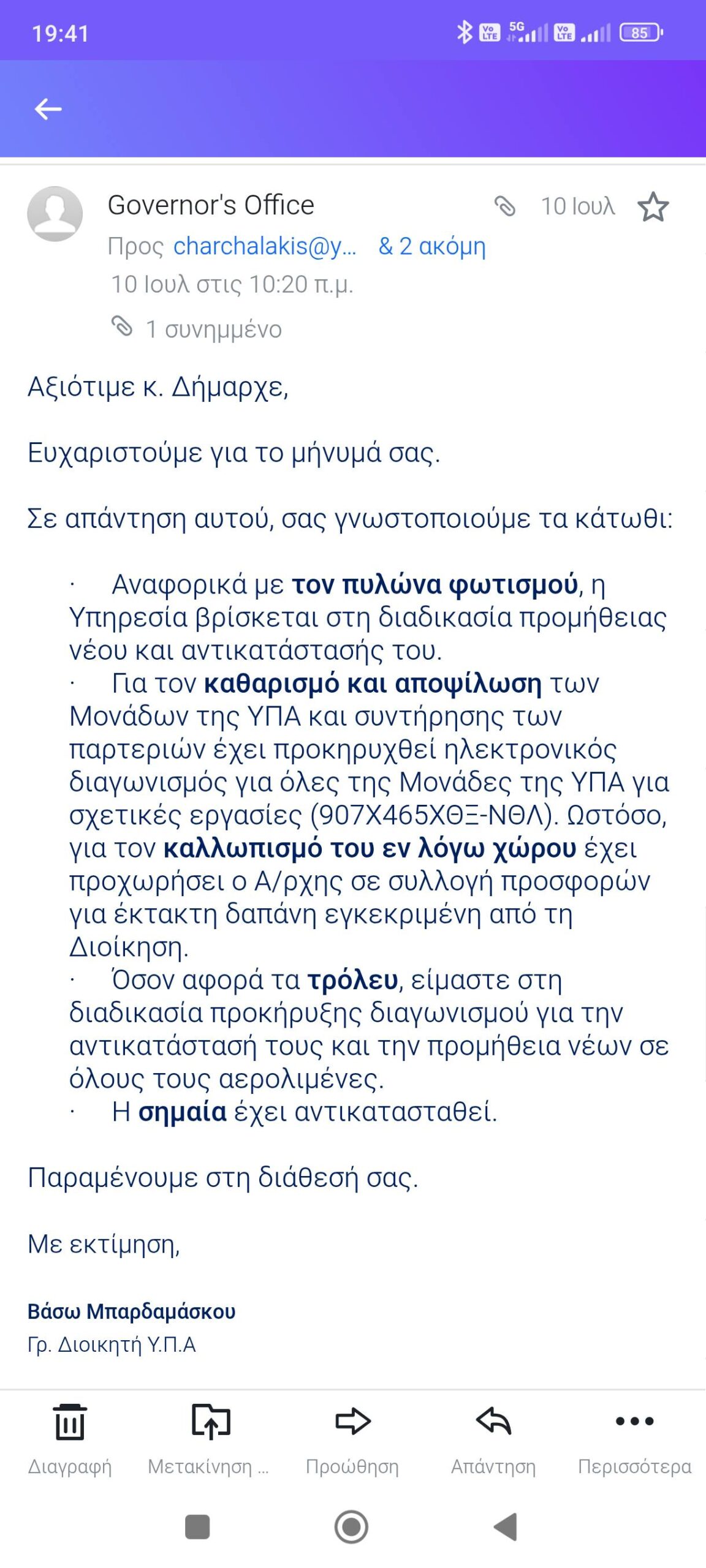Open the charchalakis recipient address

click(264, 246)
